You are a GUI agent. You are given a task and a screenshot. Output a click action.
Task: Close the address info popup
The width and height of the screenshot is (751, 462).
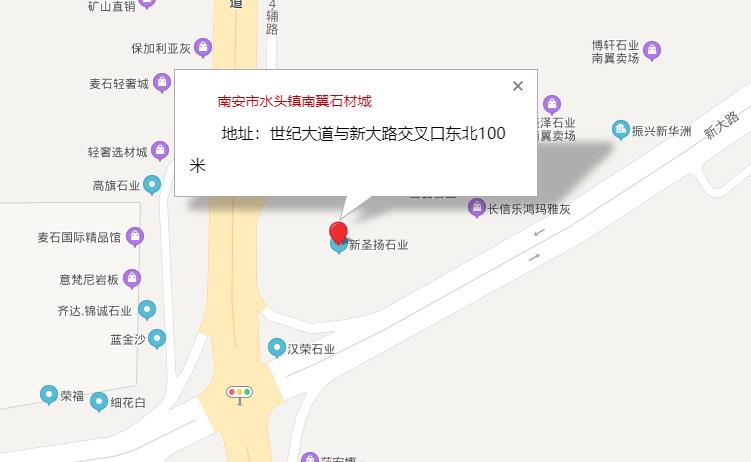(x=517, y=86)
